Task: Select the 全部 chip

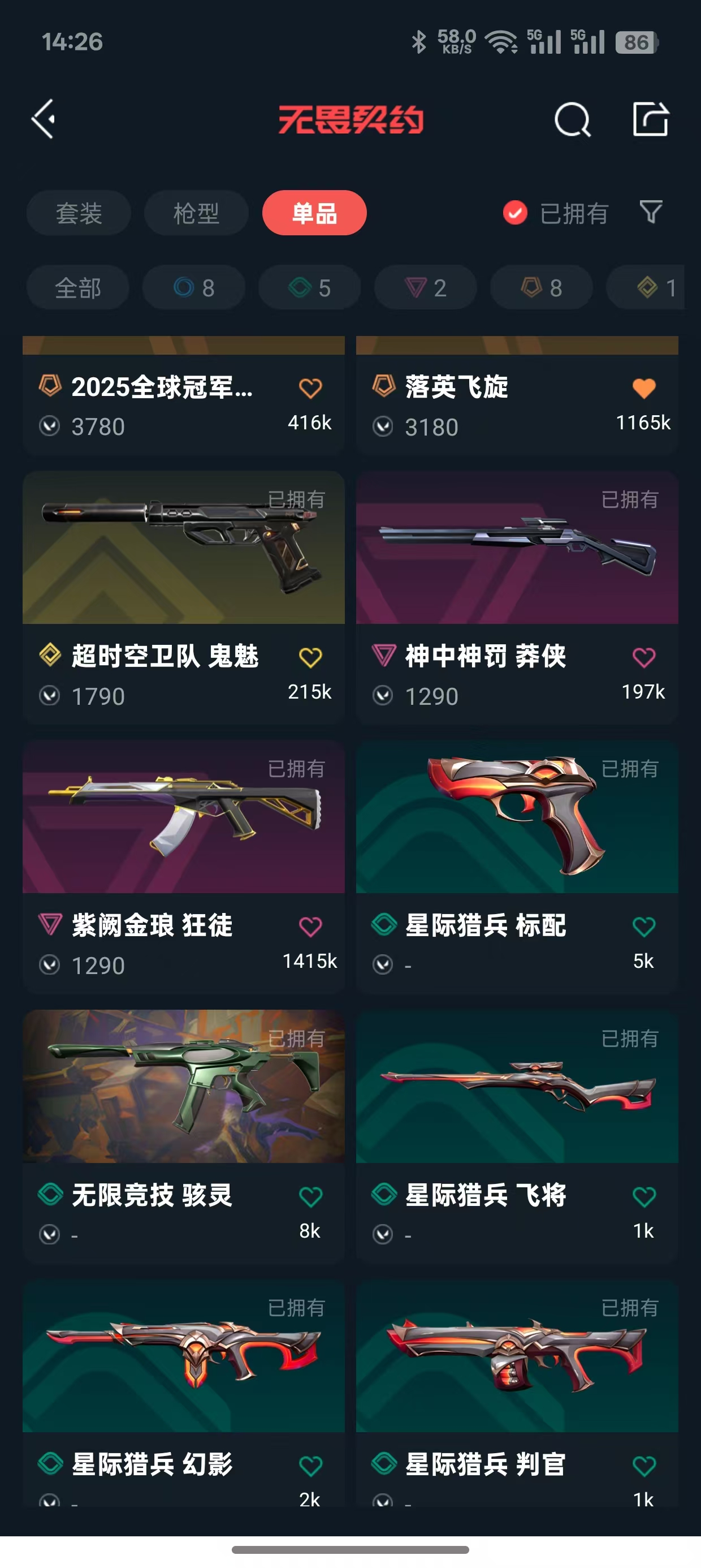Action: 78,287
